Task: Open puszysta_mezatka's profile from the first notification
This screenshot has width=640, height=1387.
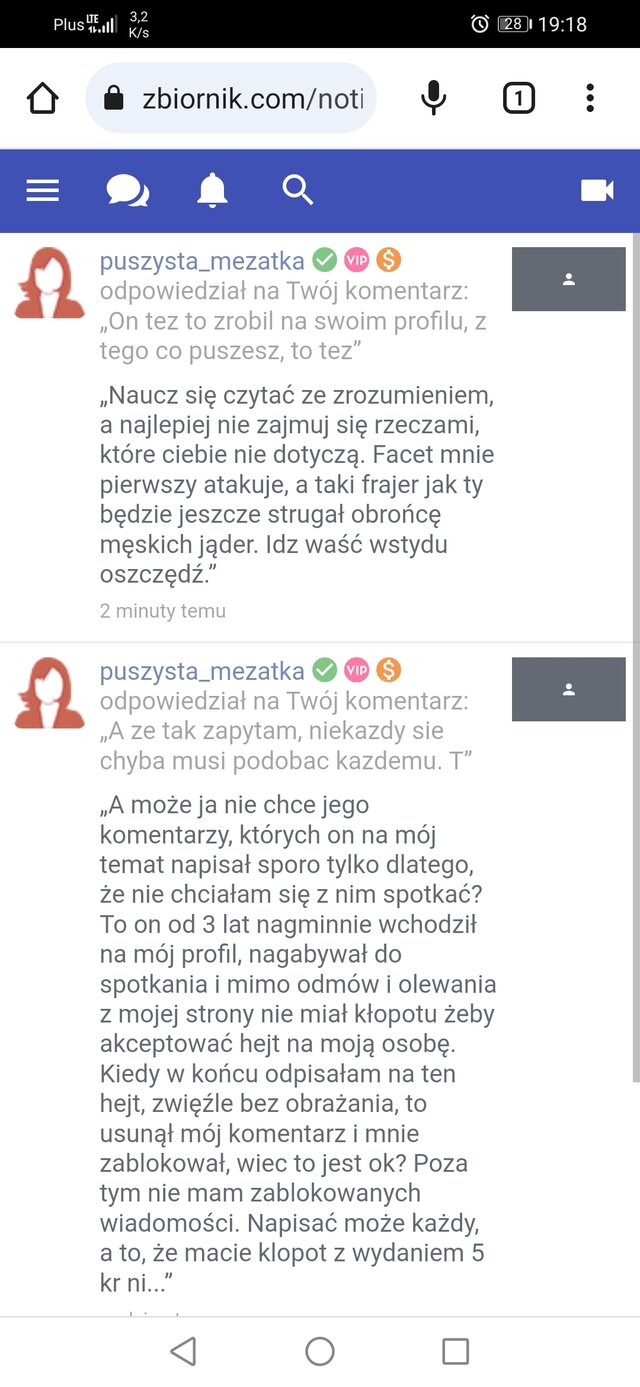Action: pyautogui.click(x=202, y=262)
